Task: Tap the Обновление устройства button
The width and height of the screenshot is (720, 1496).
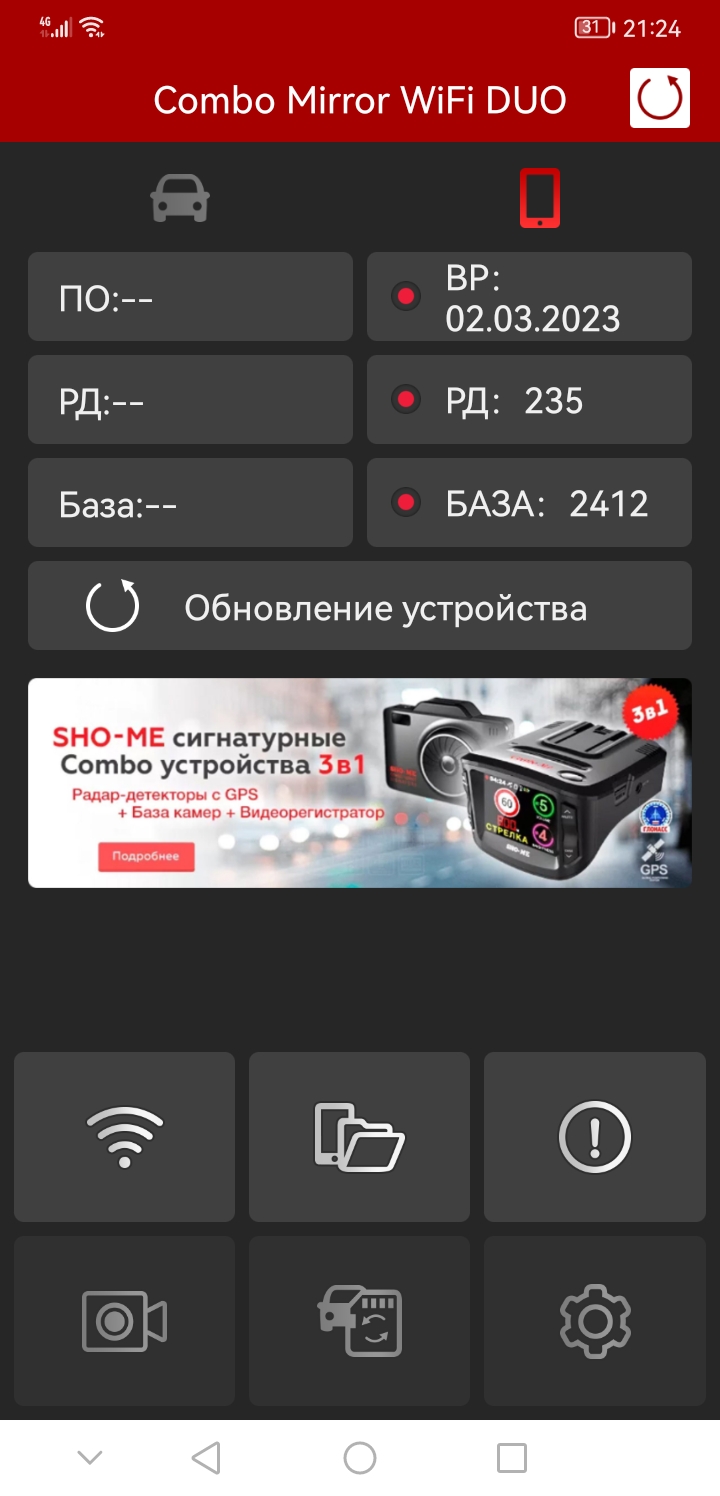Action: click(360, 606)
